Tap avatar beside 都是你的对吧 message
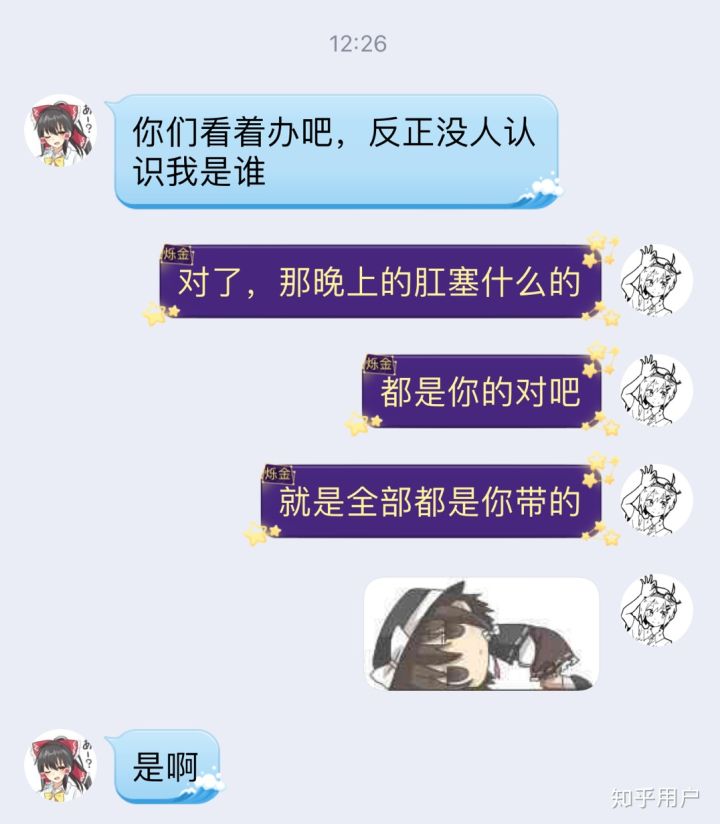The image size is (720, 824). tap(656, 391)
